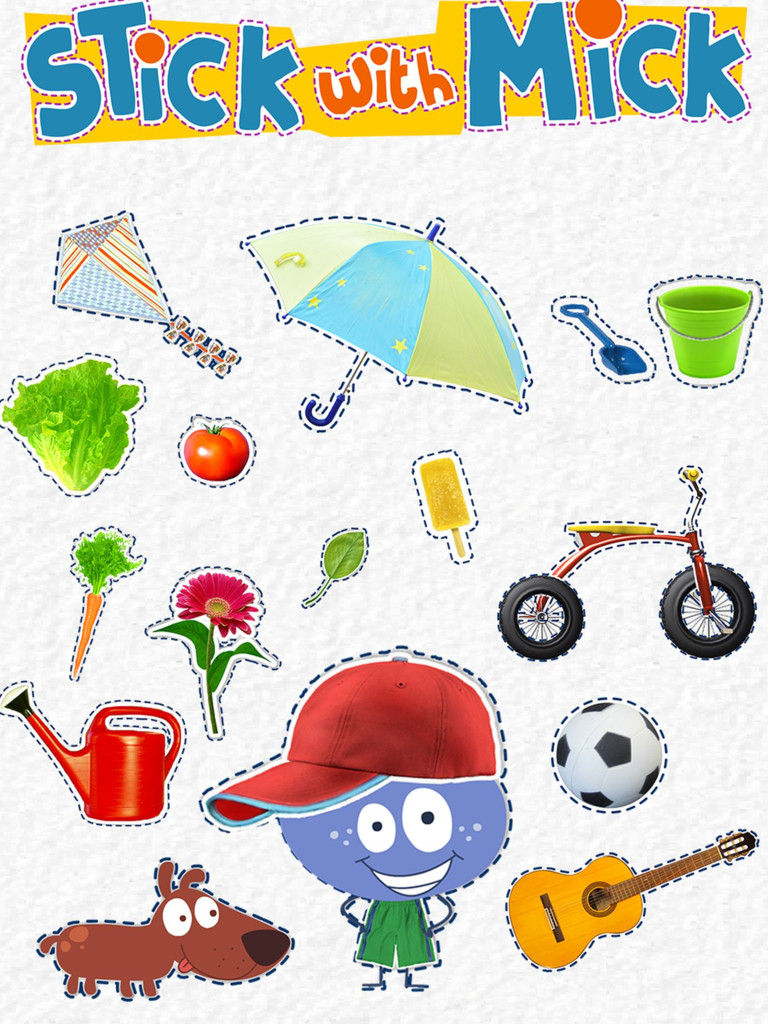Pick the blue shovel sticker
This screenshot has height=1024, width=768.
tap(606, 341)
